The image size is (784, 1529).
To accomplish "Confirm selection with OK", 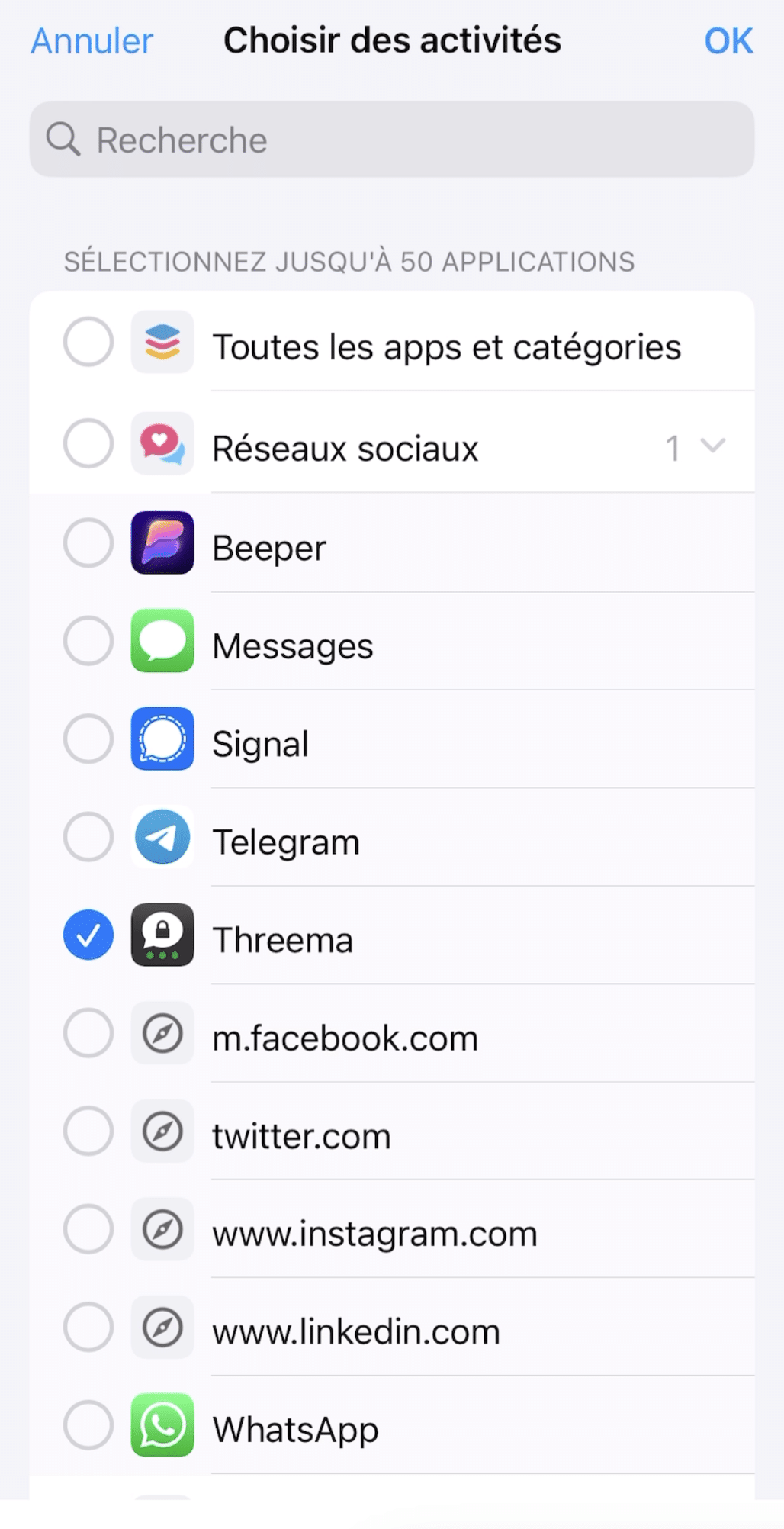I will 728,41.
